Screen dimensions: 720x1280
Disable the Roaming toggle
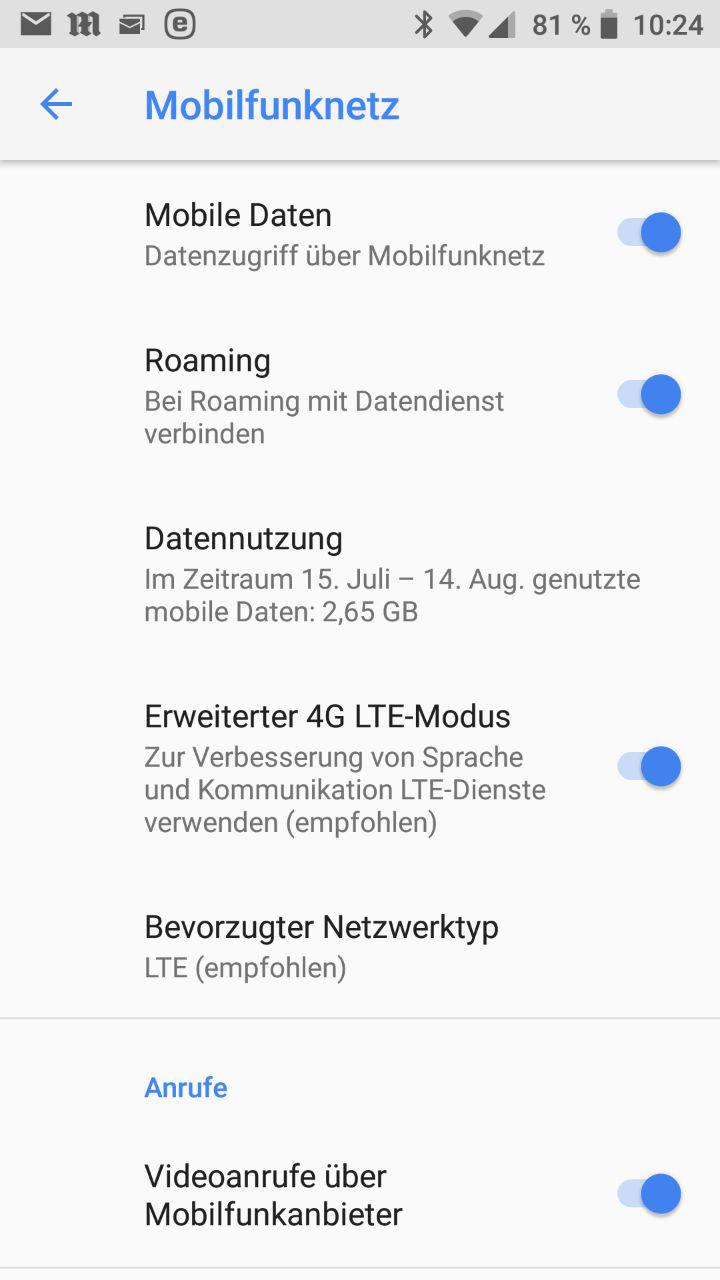[650, 395]
